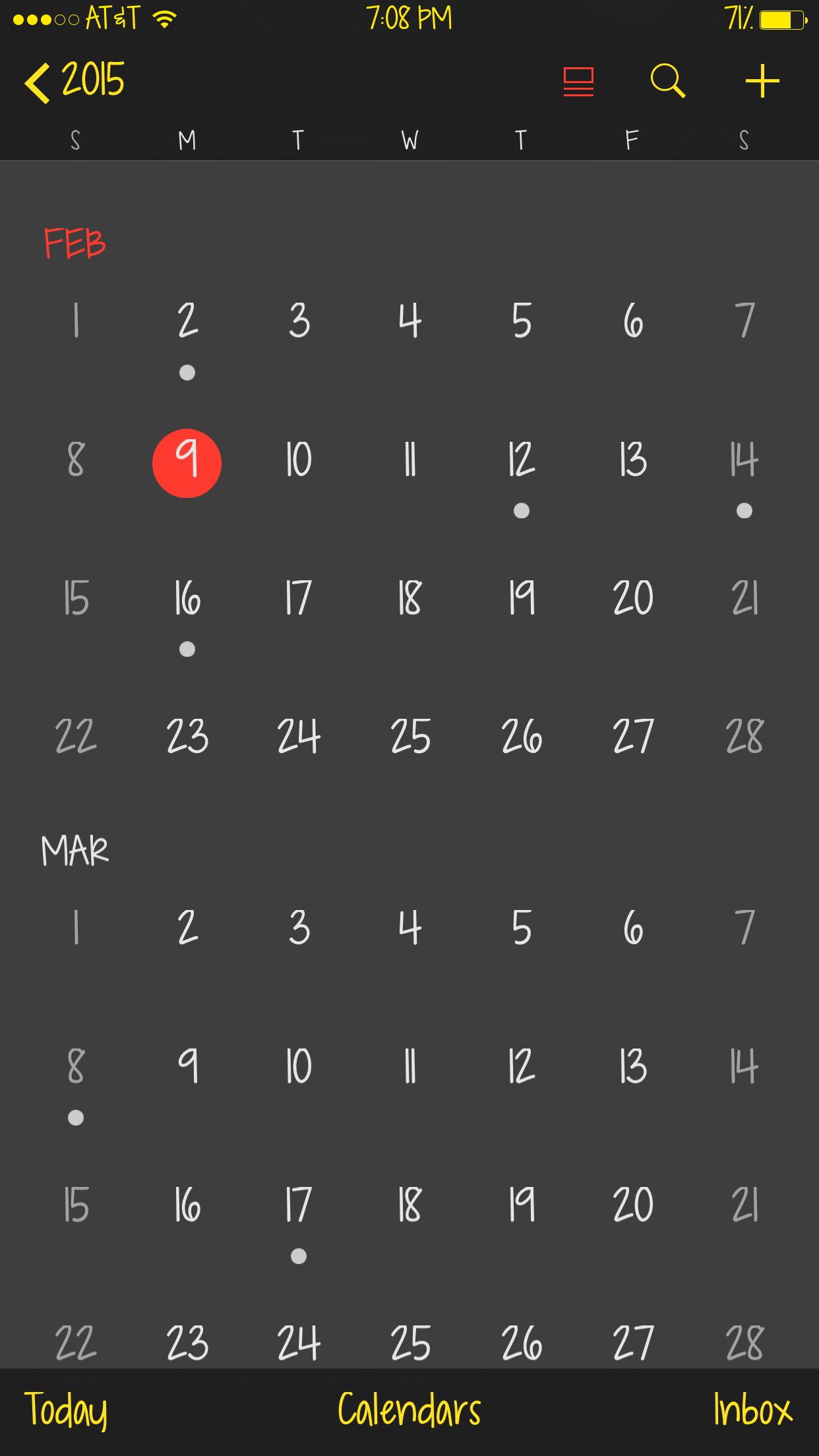The width and height of the screenshot is (819, 1456).
Task: Select February 14
Action: pos(744,460)
